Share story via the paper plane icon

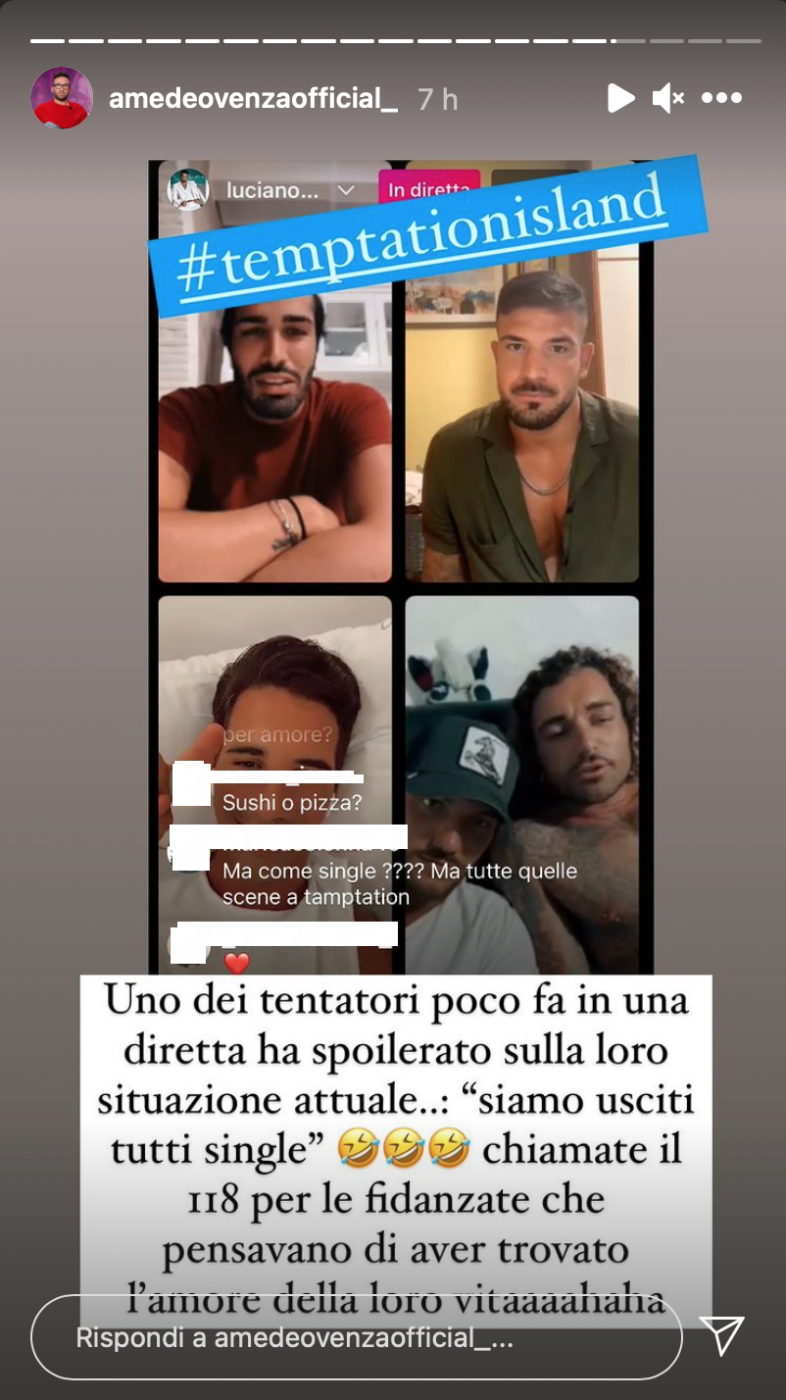point(721,1335)
